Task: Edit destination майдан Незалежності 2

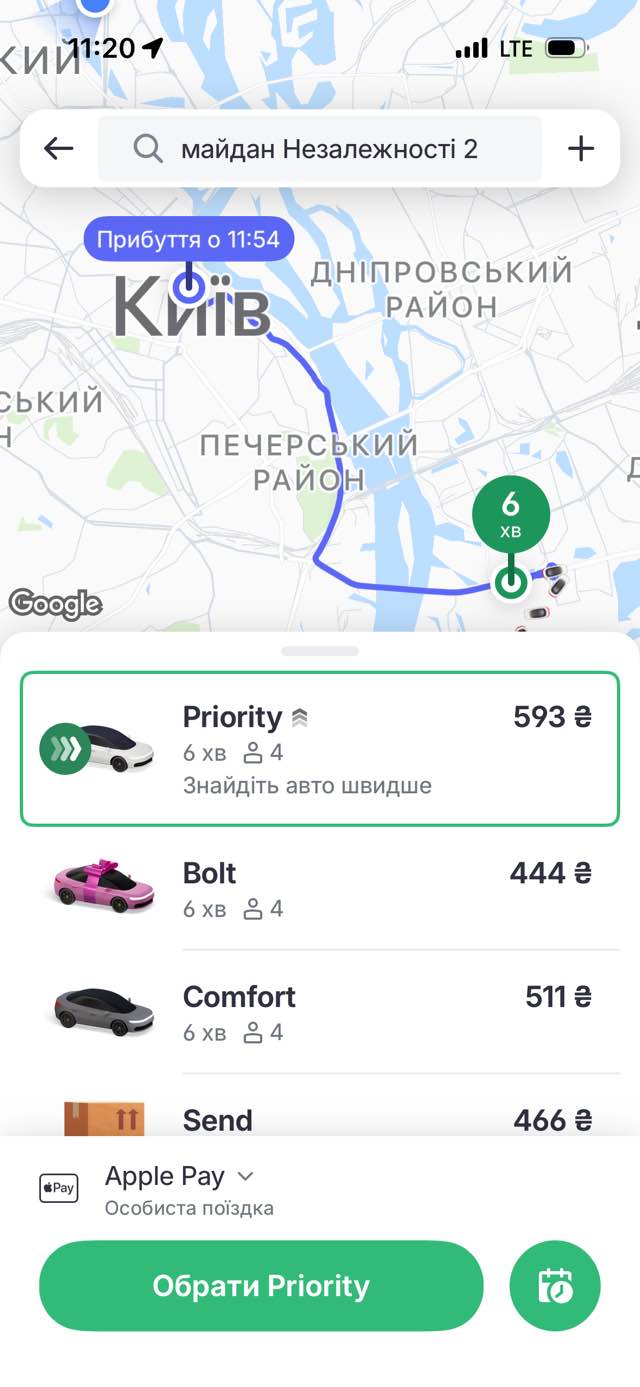Action: (x=320, y=149)
